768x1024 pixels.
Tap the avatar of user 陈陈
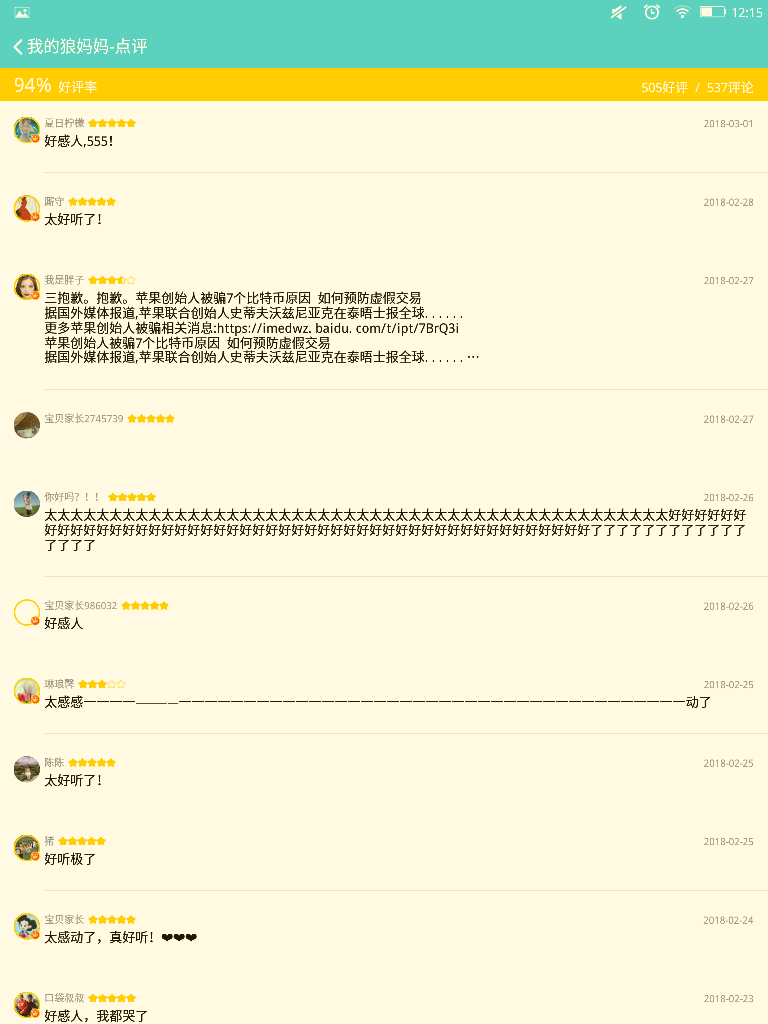pyautogui.click(x=27, y=769)
